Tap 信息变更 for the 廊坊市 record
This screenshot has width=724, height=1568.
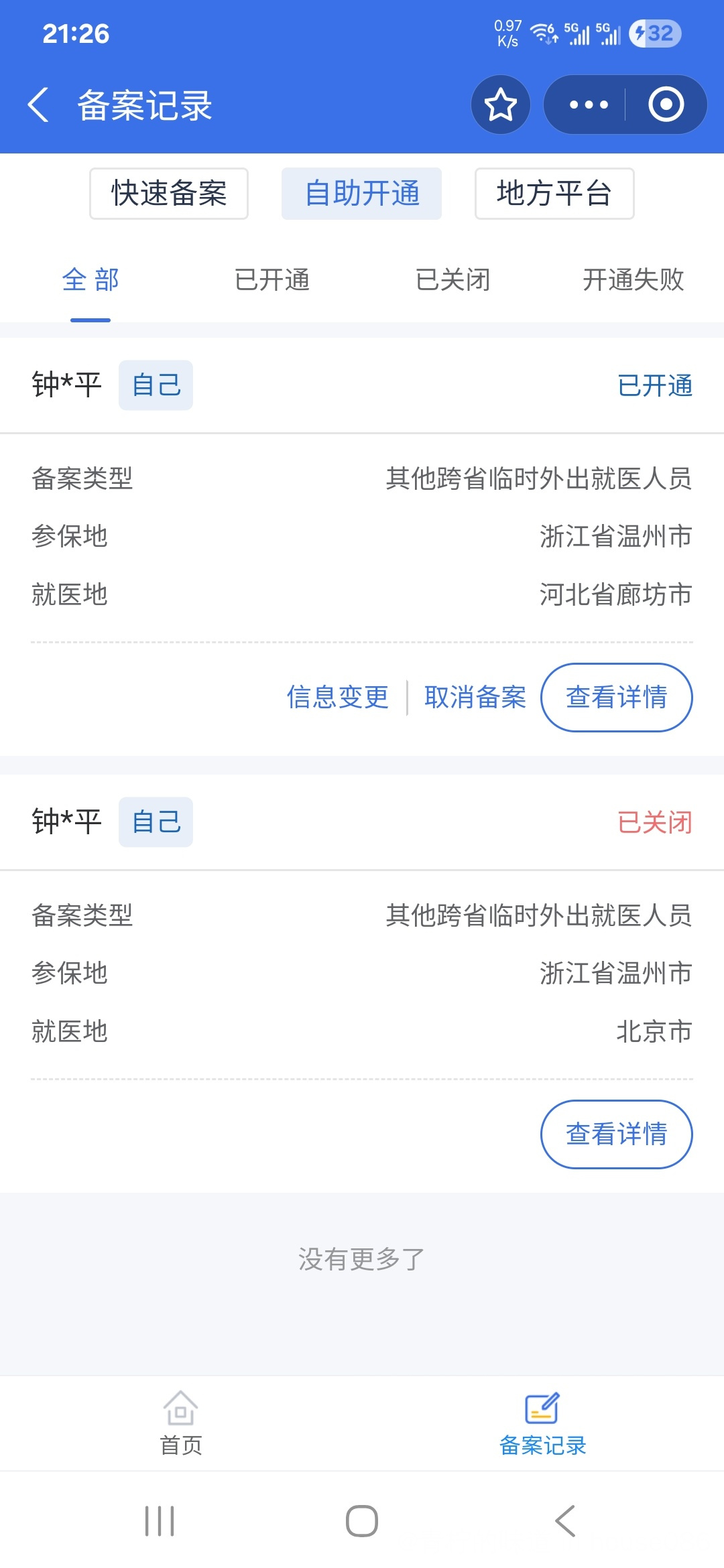338,698
